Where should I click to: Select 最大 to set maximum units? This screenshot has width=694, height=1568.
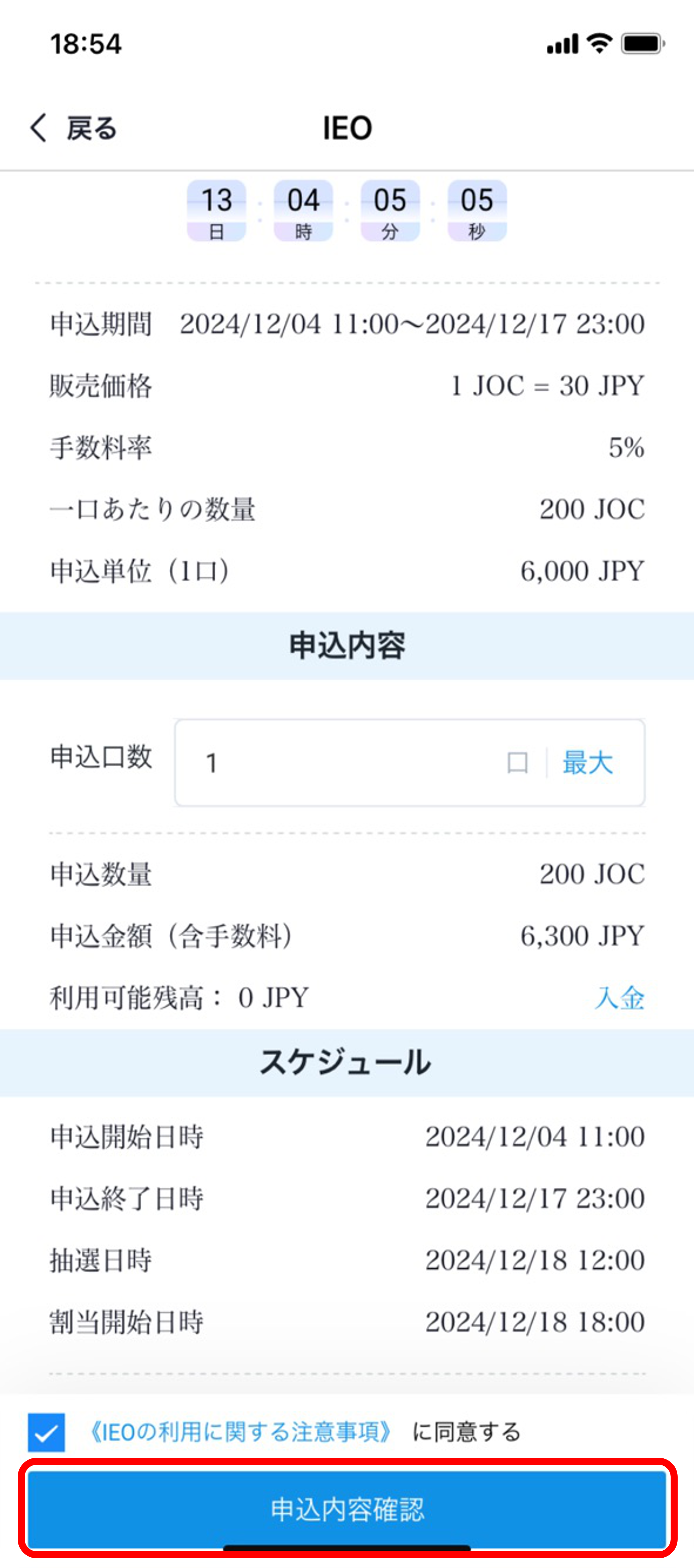(587, 763)
